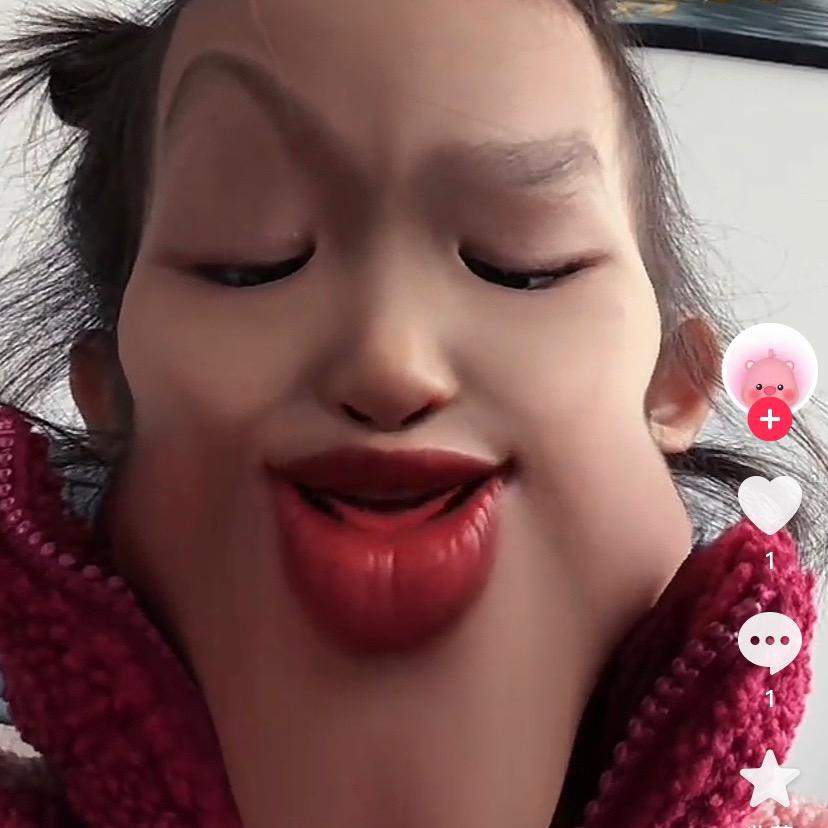Viewport: 828px width, 828px height.
Task: Follow the creator with red plus button
Action: point(769,419)
